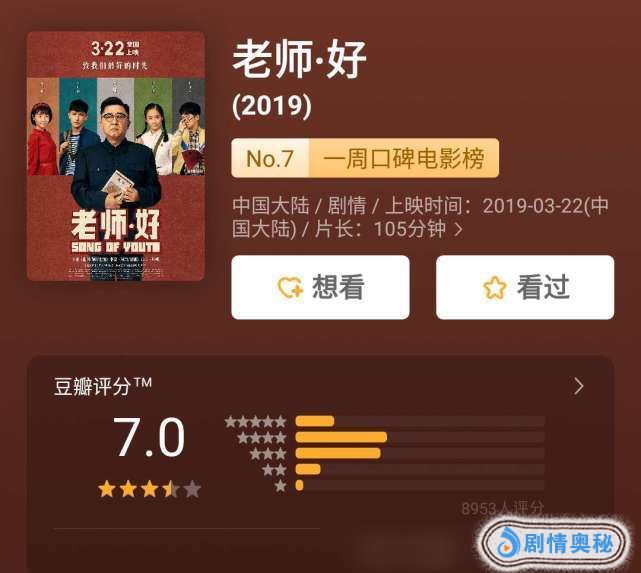Image resolution: width=641 pixels, height=573 pixels.
Task: Open the 老师·好 movie poster
Action: pos(116,156)
